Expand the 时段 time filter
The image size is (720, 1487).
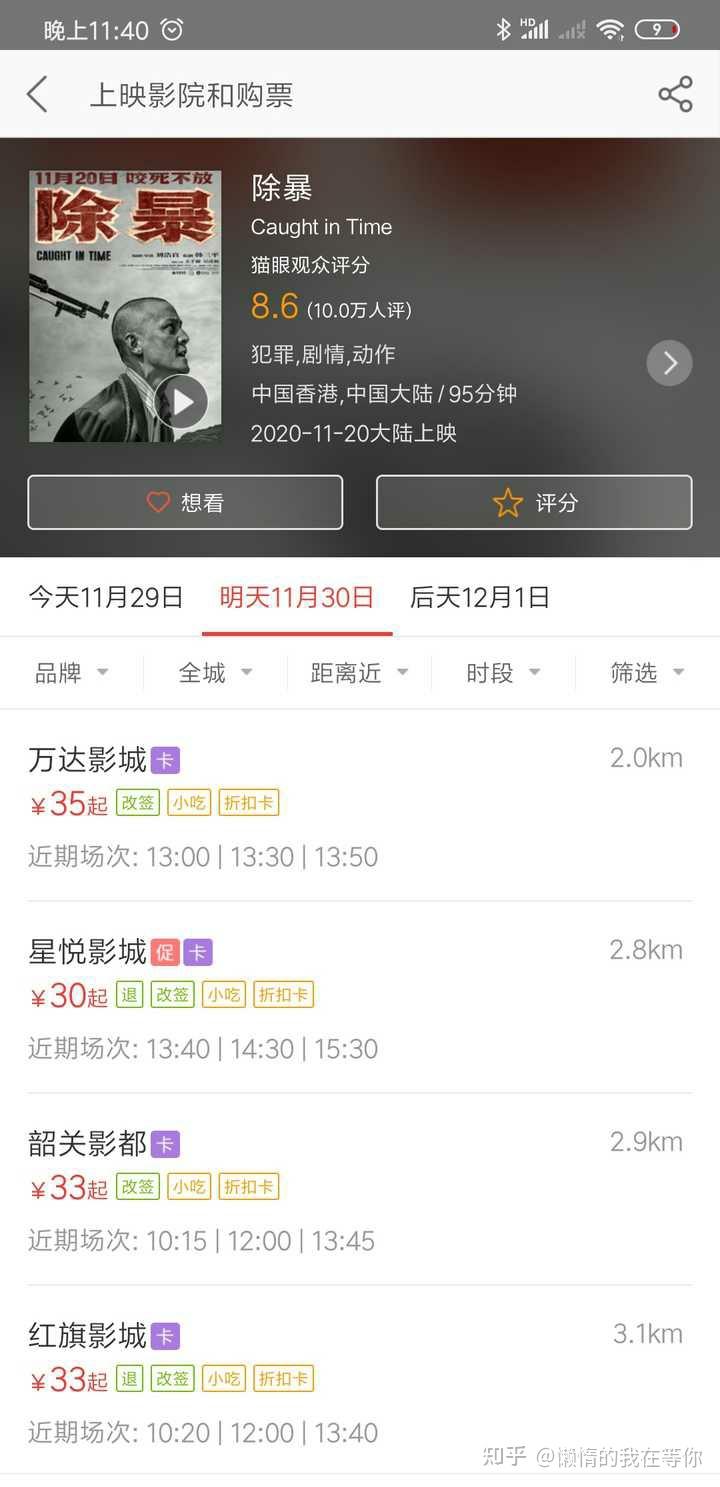point(503,673)
